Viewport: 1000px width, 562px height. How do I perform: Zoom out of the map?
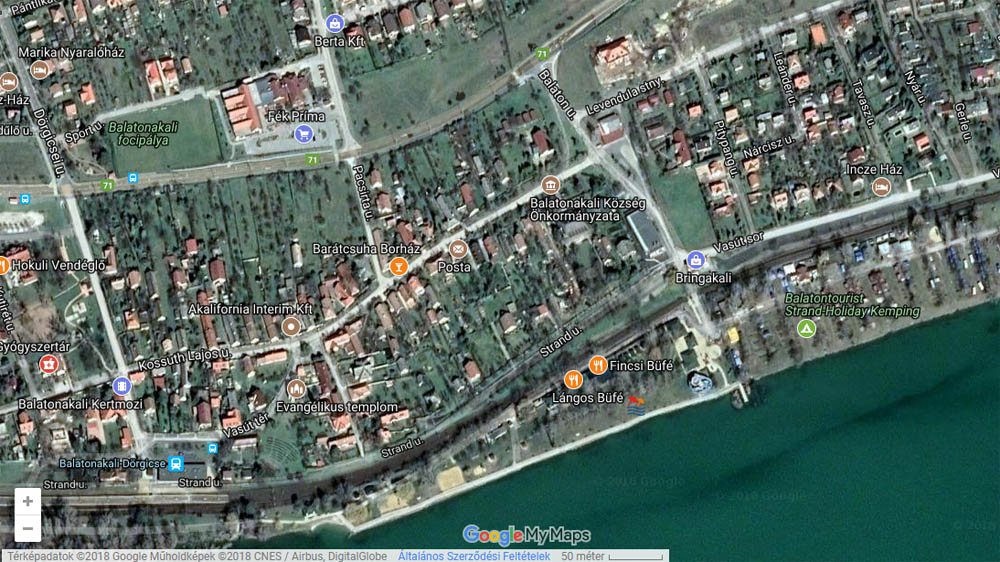click(x=28, y=528)
